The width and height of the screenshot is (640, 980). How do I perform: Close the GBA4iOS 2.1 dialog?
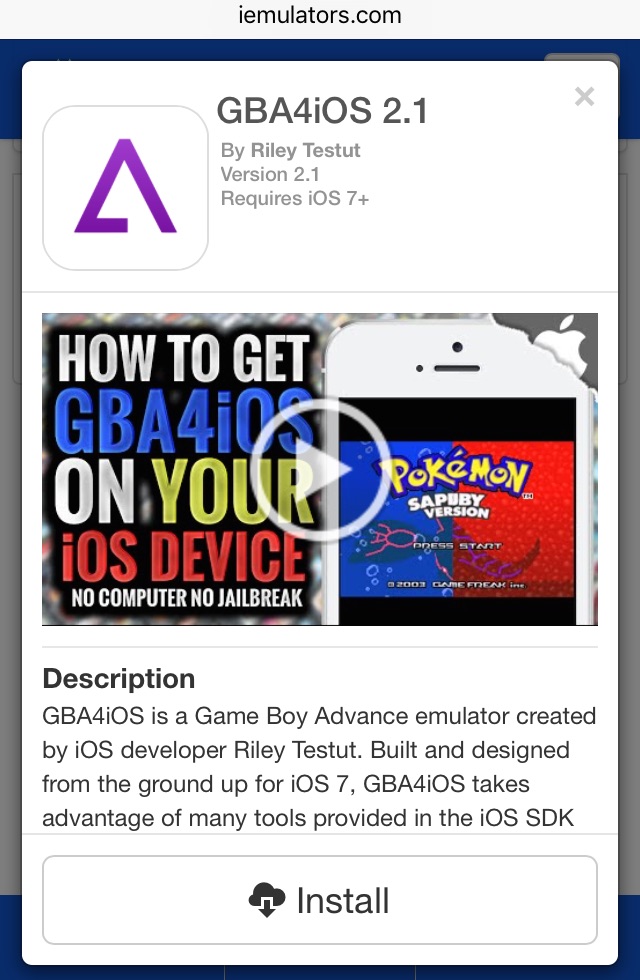pos(584,97)
